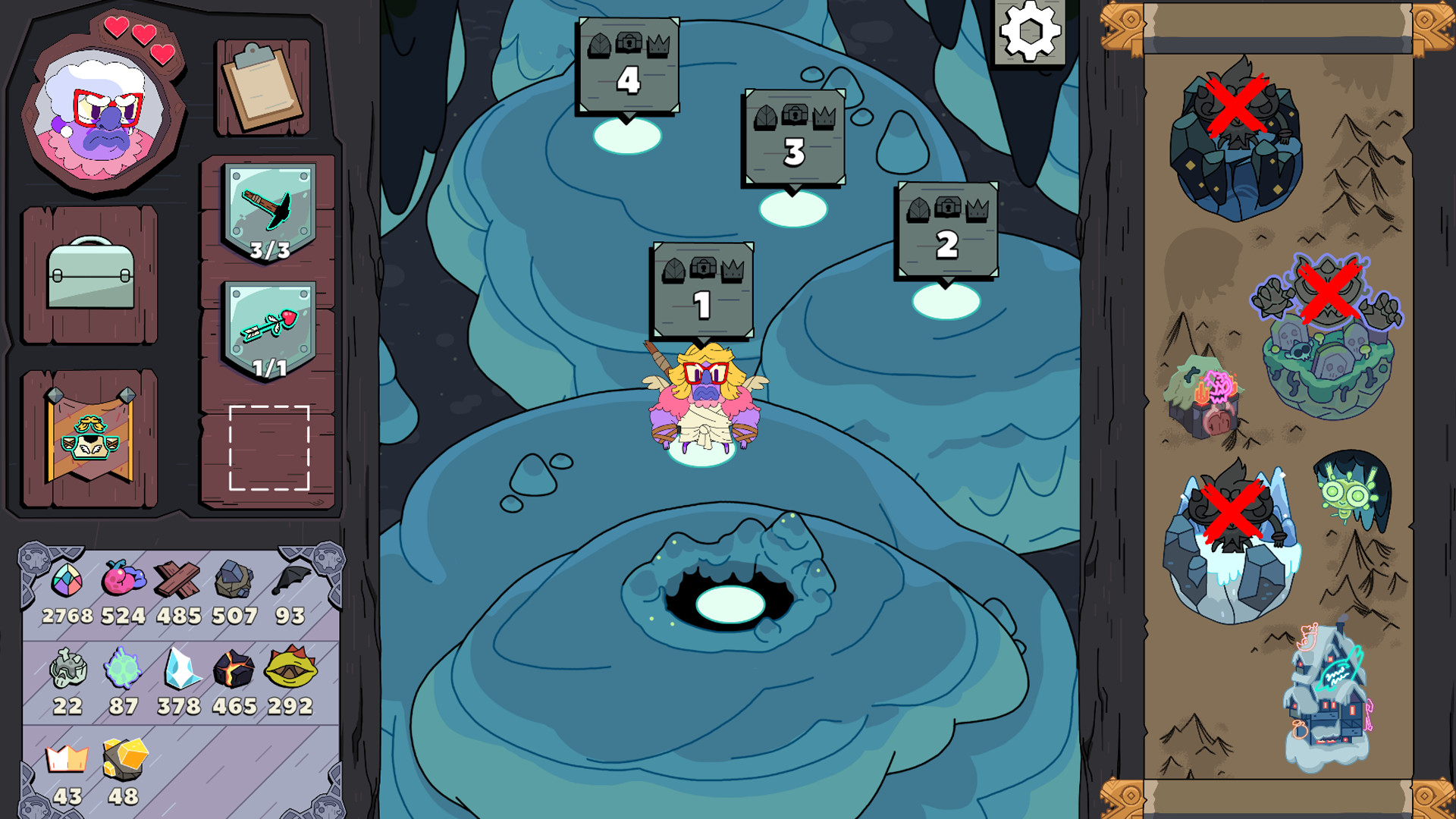Tap the empty dashed equipment slot
The image size is (1456, 819).
(x=269, y=448)
